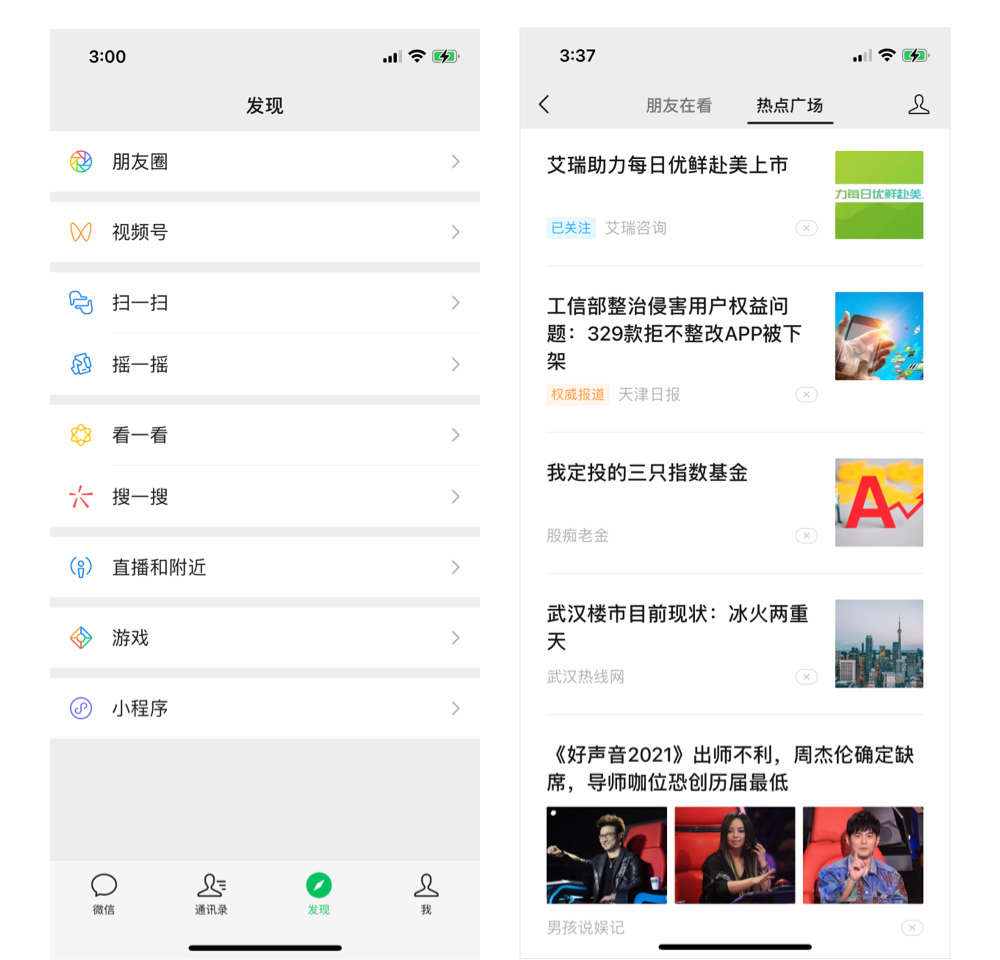Launch 扫一扫 scanner

pos(265,303)
